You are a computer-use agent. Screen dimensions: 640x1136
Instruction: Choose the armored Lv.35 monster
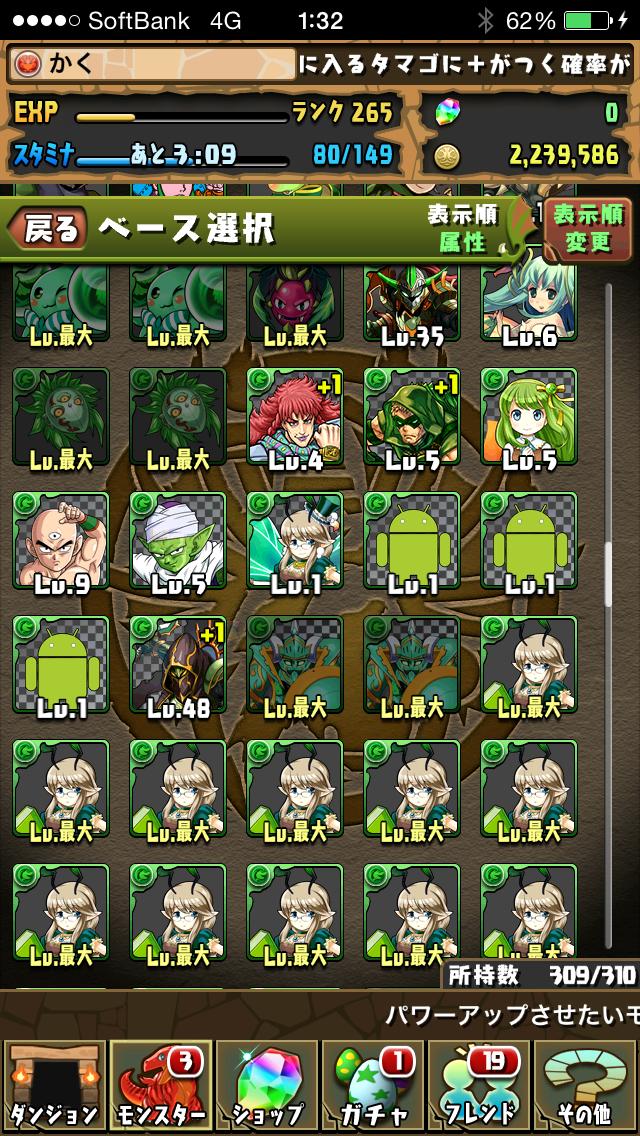pyautogui.click(x=412, y=306)
